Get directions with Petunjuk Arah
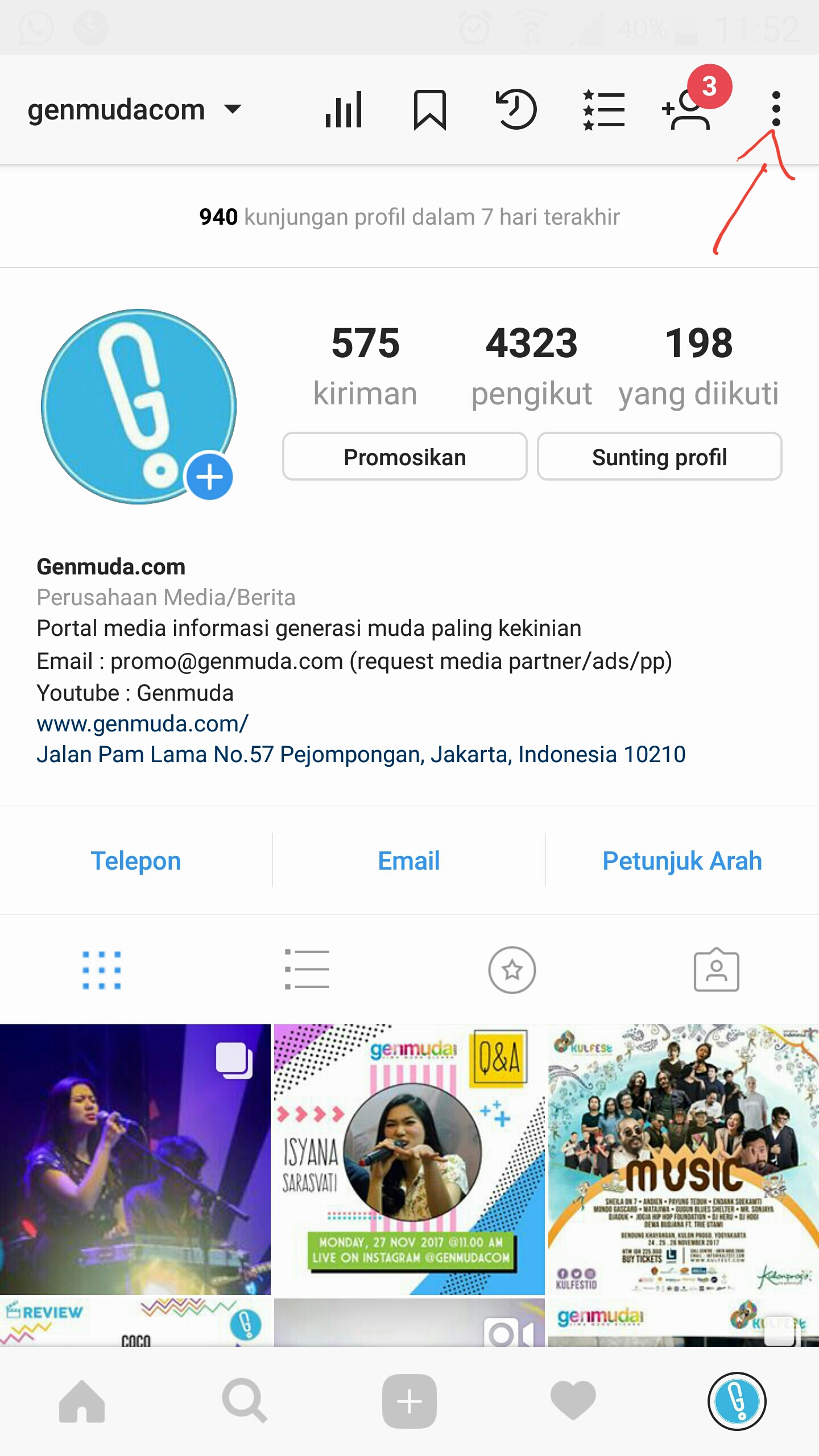 coord(682,861)
